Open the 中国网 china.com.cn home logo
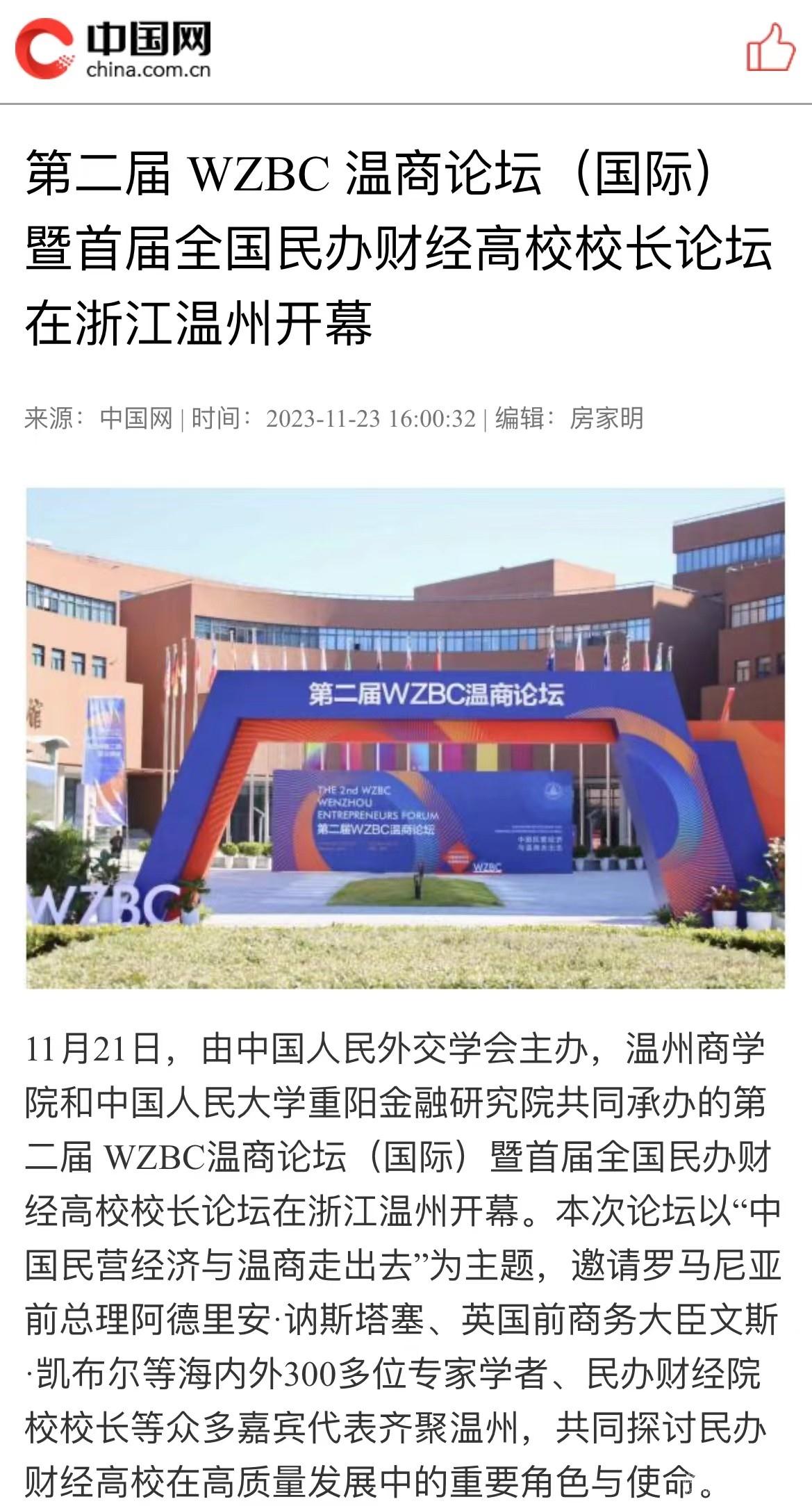Image resolution: width=812 pixels, height=1506 pixels. click(x=113, y=49)
